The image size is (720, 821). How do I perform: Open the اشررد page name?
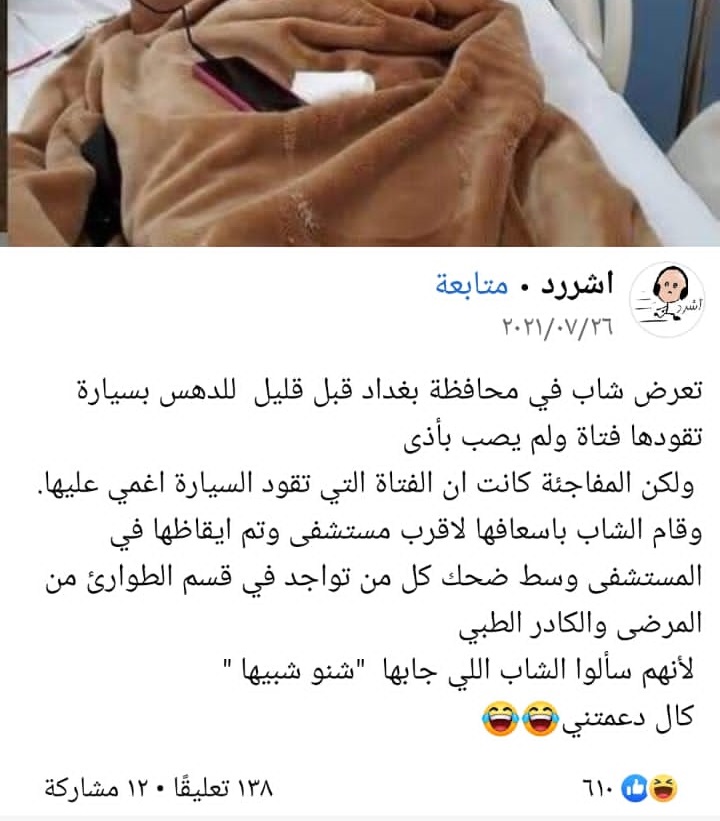[x=571, y=284]
